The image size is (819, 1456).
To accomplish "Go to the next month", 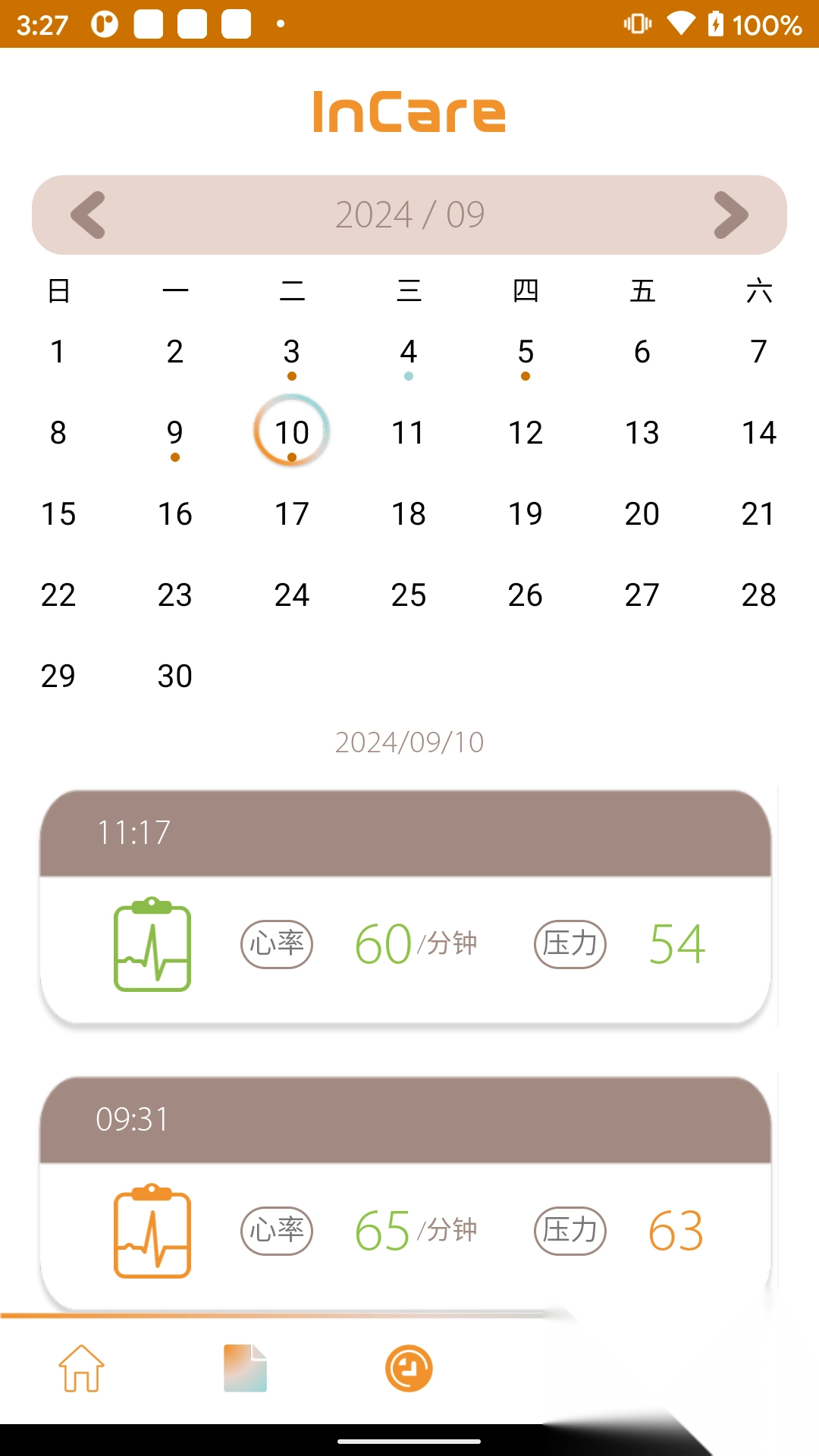I will click(x=731, y=215).
